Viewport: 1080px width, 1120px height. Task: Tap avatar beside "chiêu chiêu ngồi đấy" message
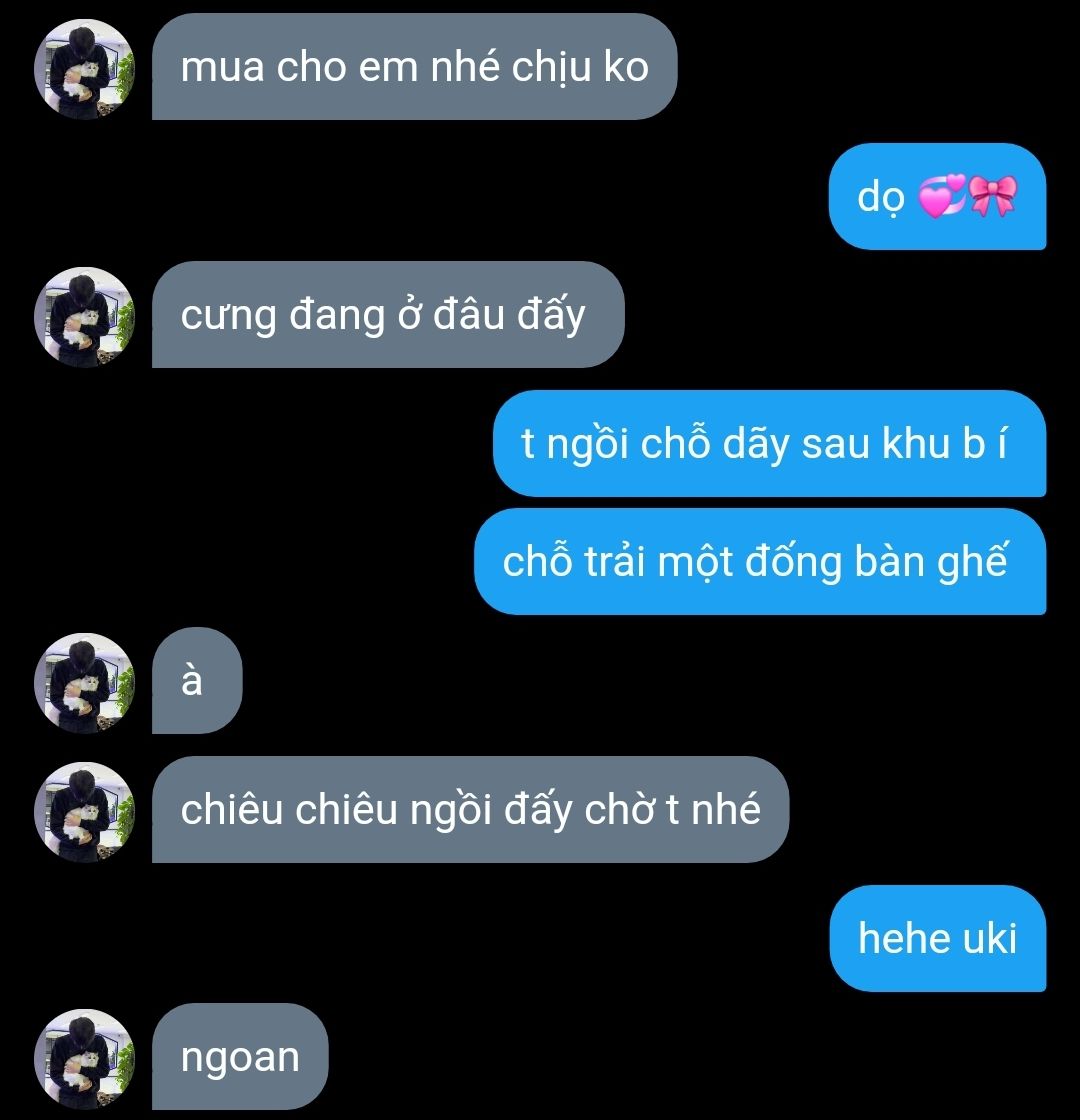84,810
